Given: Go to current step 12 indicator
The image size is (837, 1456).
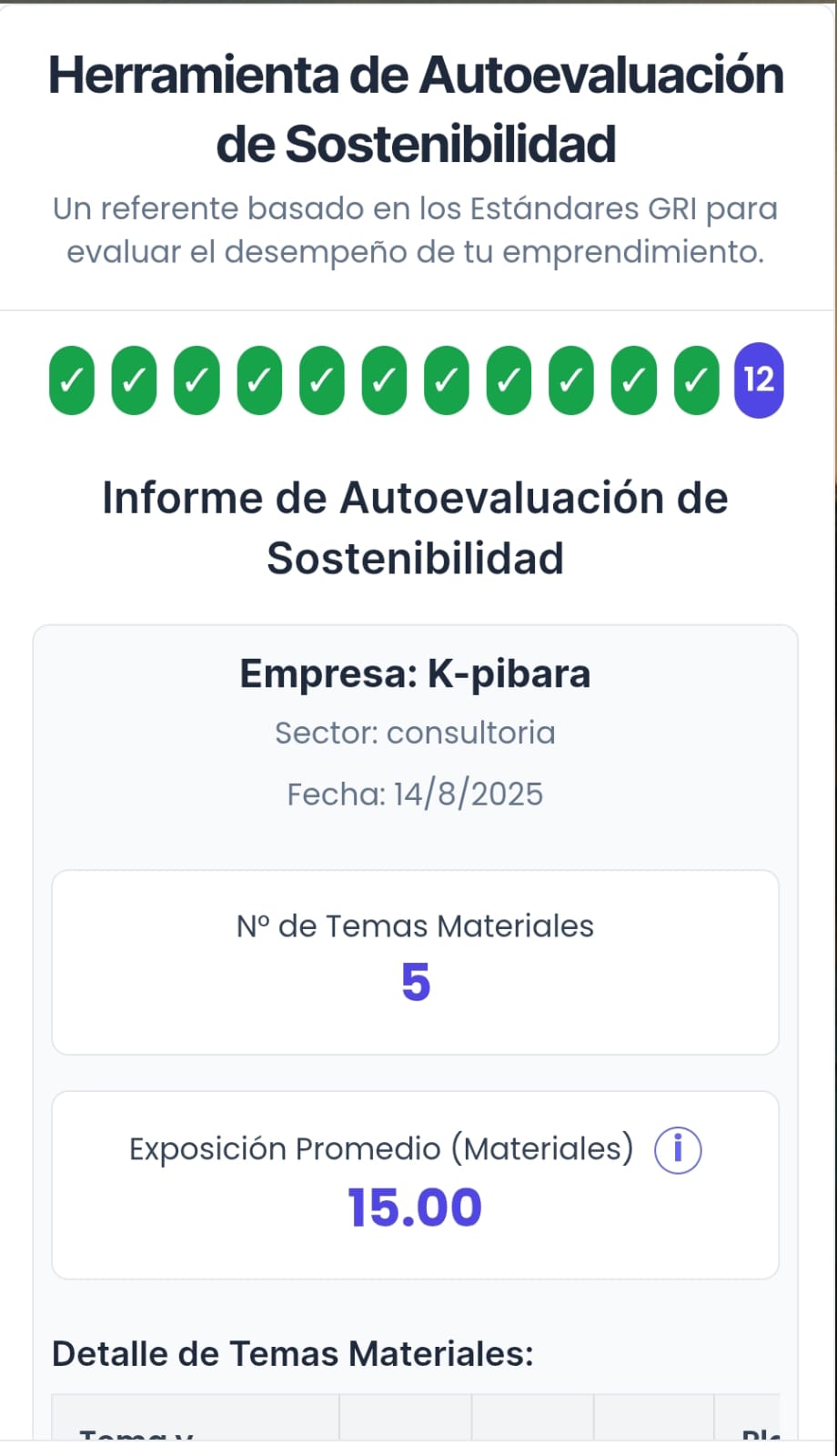Looking at the screenshot, I should (759, 380).
